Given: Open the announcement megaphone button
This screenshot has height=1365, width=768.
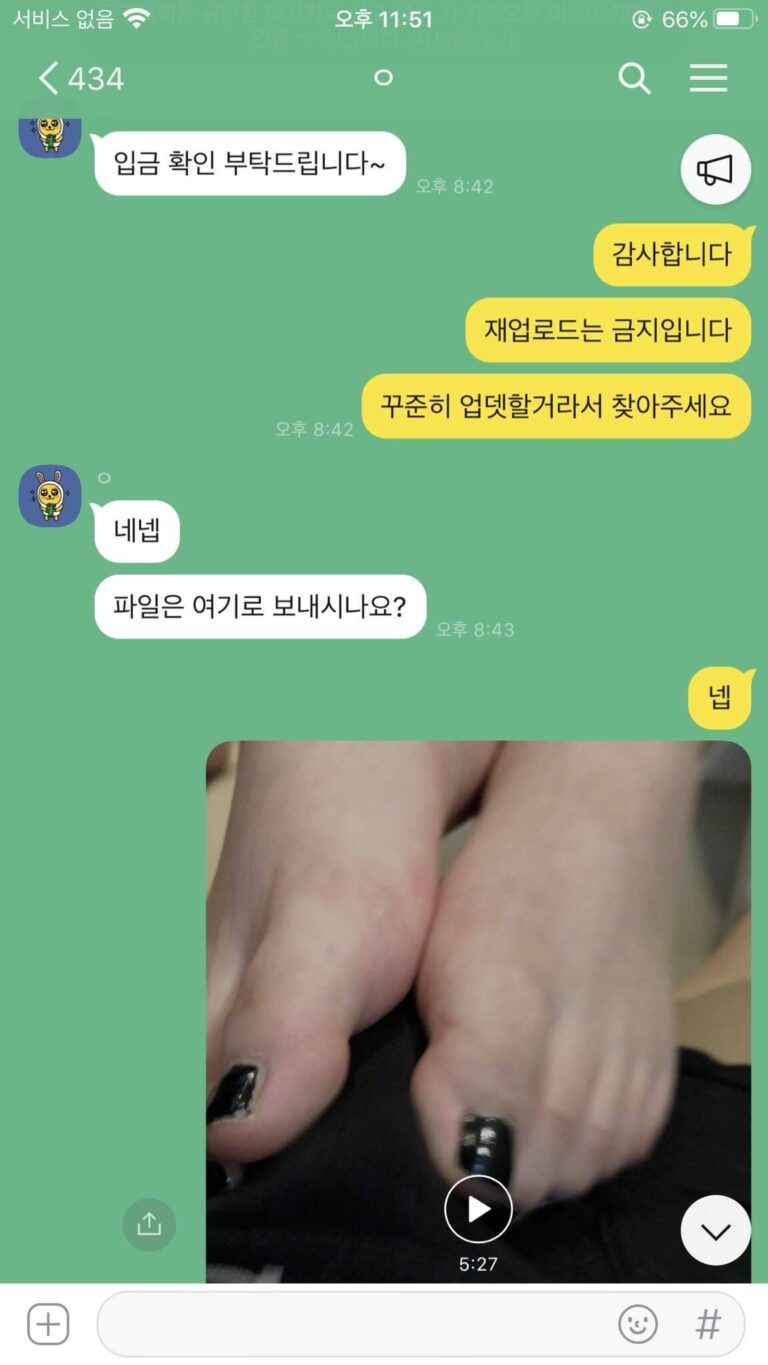Looking at the screenshot, I should click(x=715, y=170).
